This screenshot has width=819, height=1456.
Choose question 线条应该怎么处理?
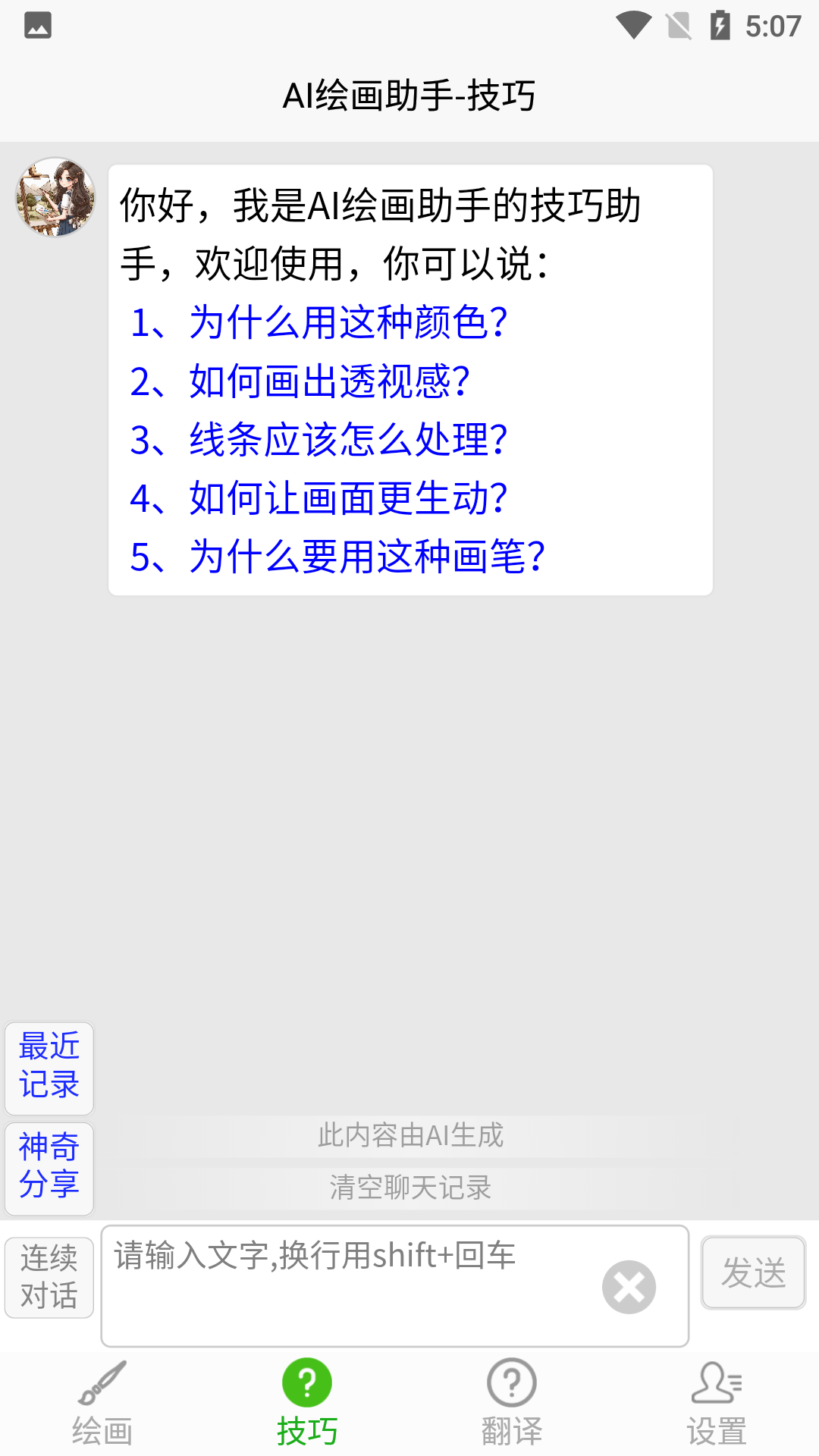318,440
